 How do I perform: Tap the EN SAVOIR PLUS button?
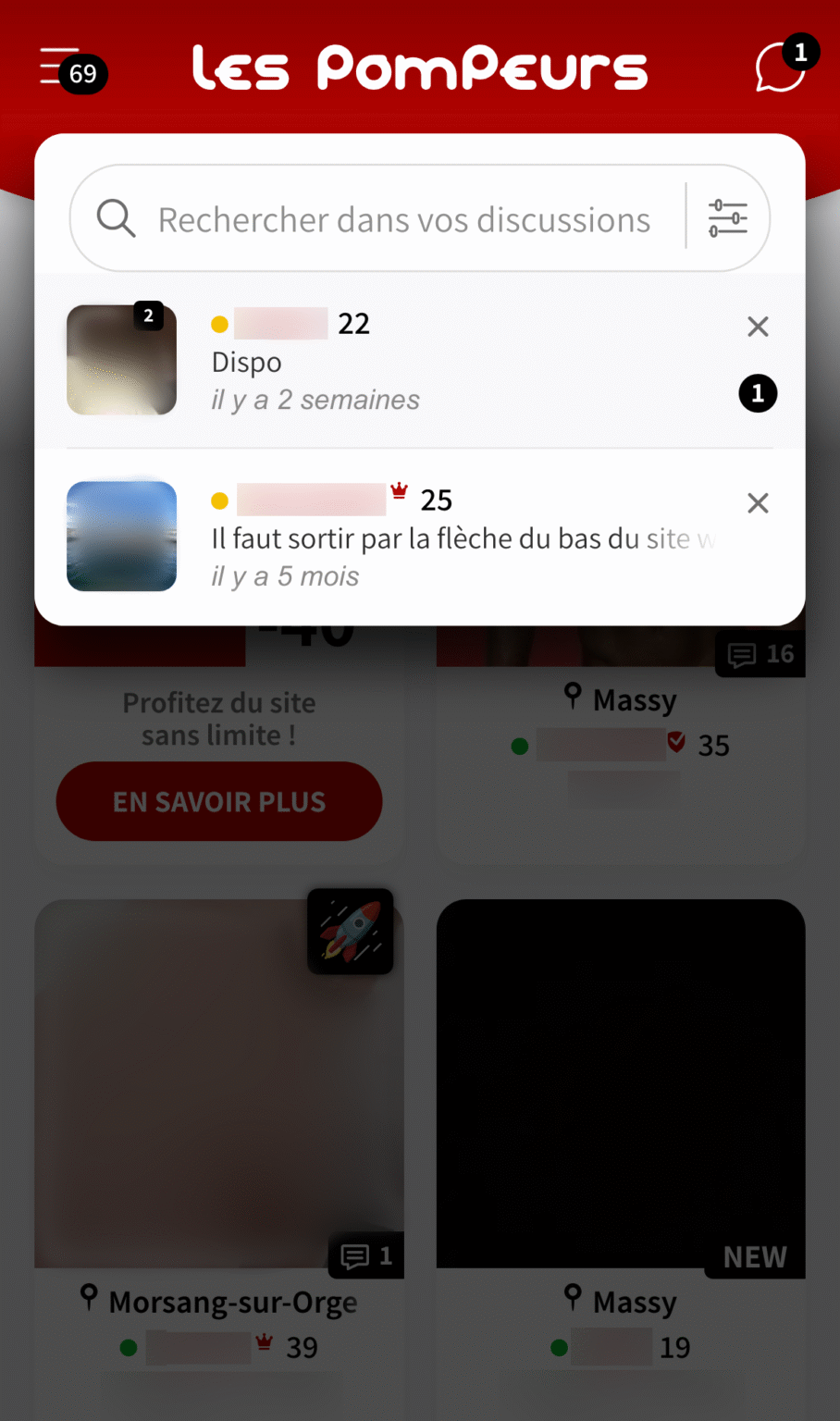218,801
